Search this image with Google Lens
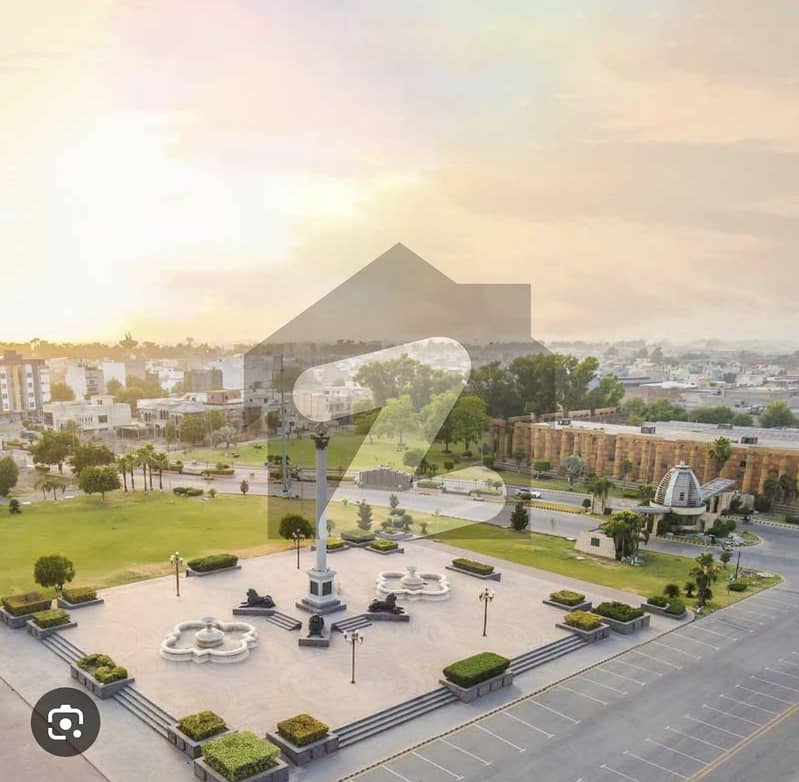This screenshot has width=799, height=782. coord(65,721)
